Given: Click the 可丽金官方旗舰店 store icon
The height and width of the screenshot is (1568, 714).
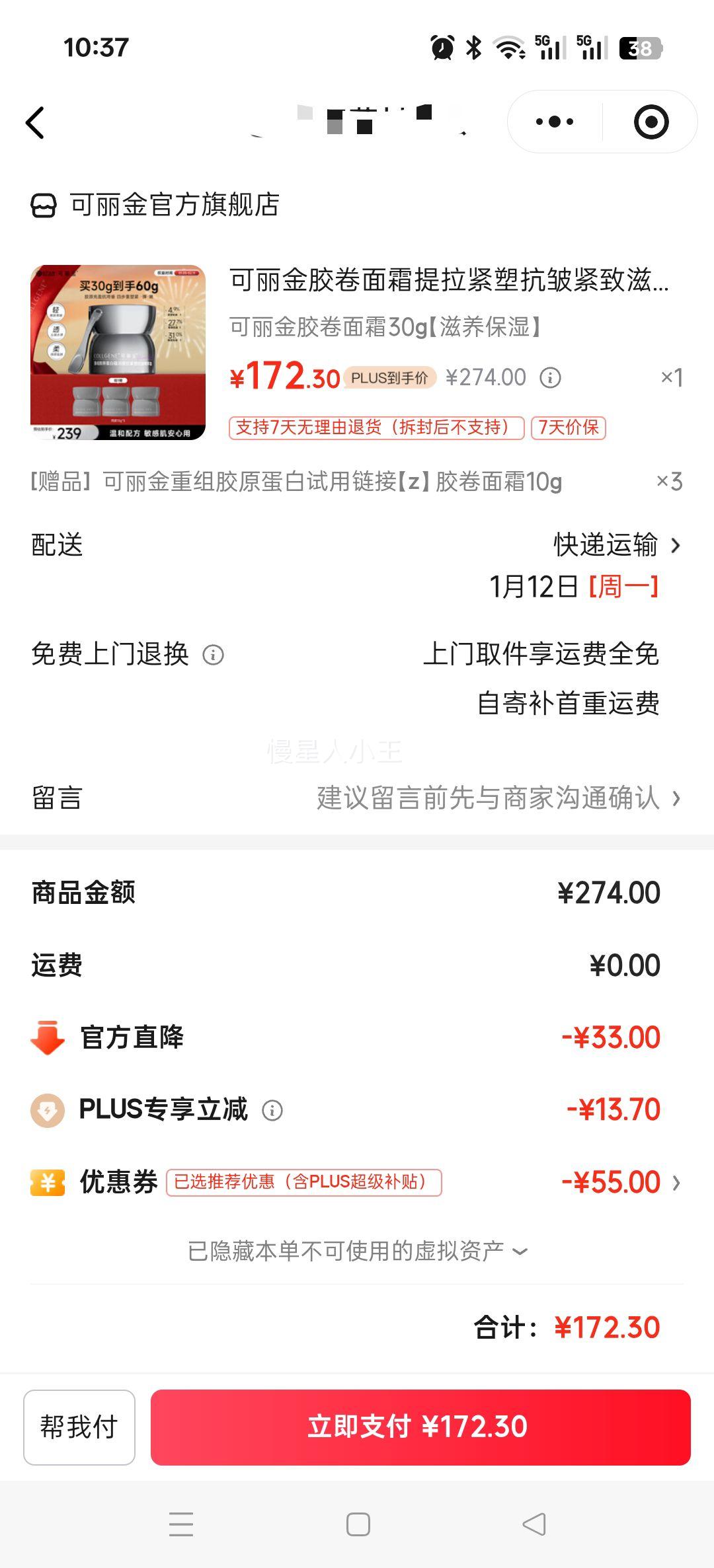Looking at the screenshot, I should [x=44, y=205].
